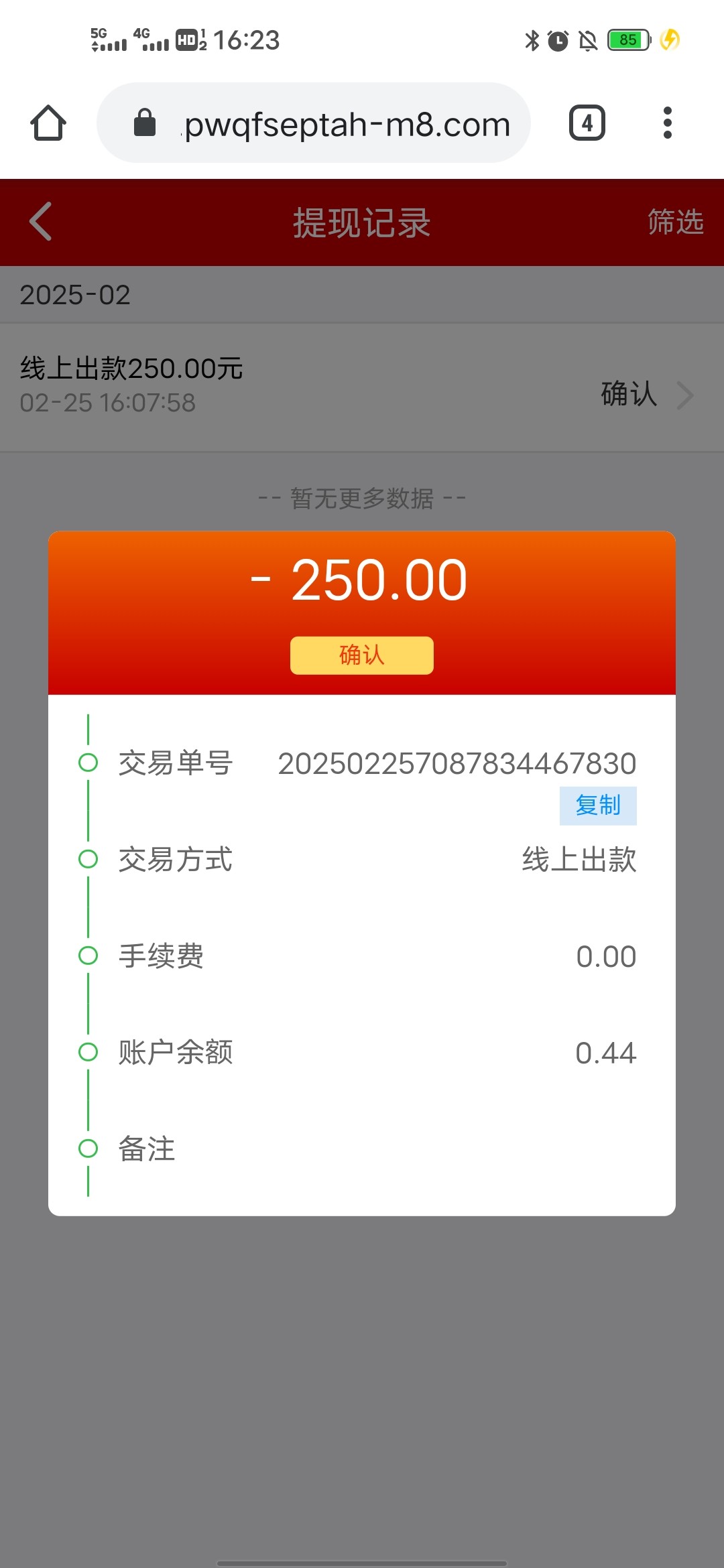The width and height of the screenshot is (724, 1568).
Task: Copy the transaction number with 复制
Action: click(x=598, y=805)
